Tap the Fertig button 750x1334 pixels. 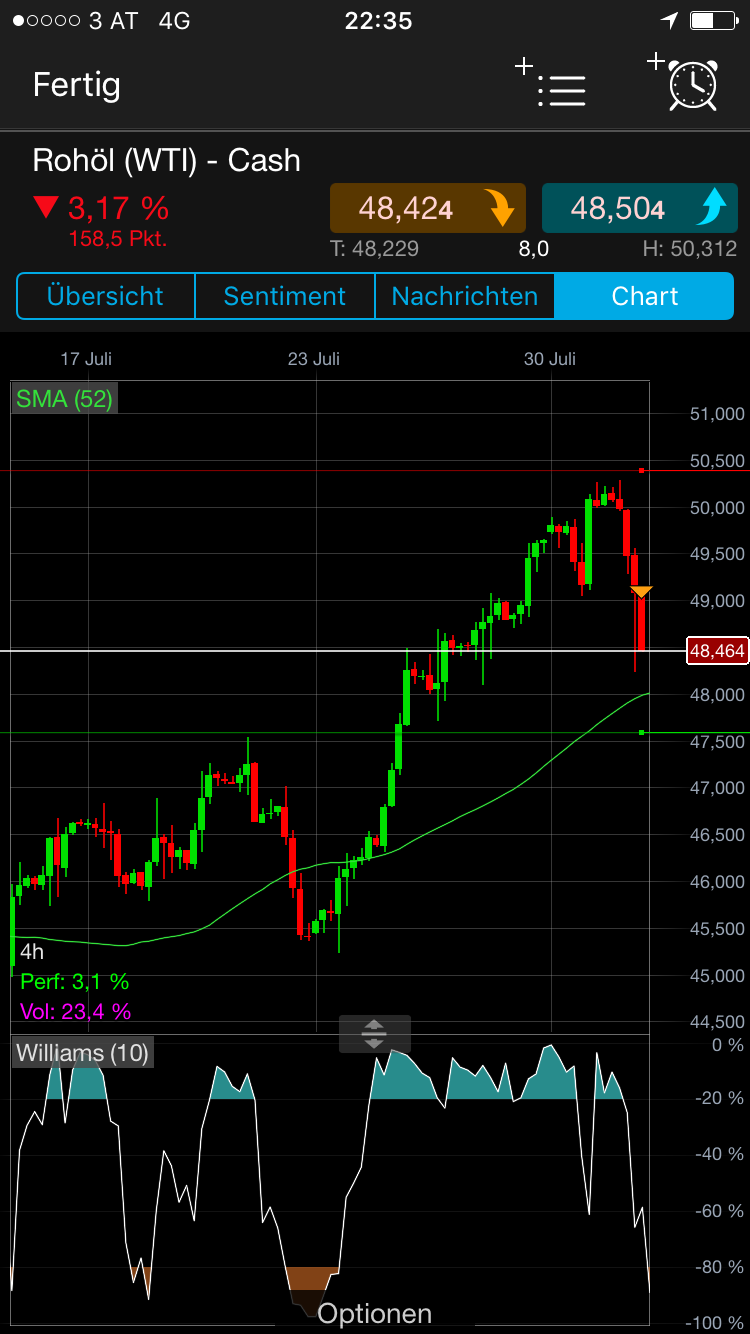point(76,86)
